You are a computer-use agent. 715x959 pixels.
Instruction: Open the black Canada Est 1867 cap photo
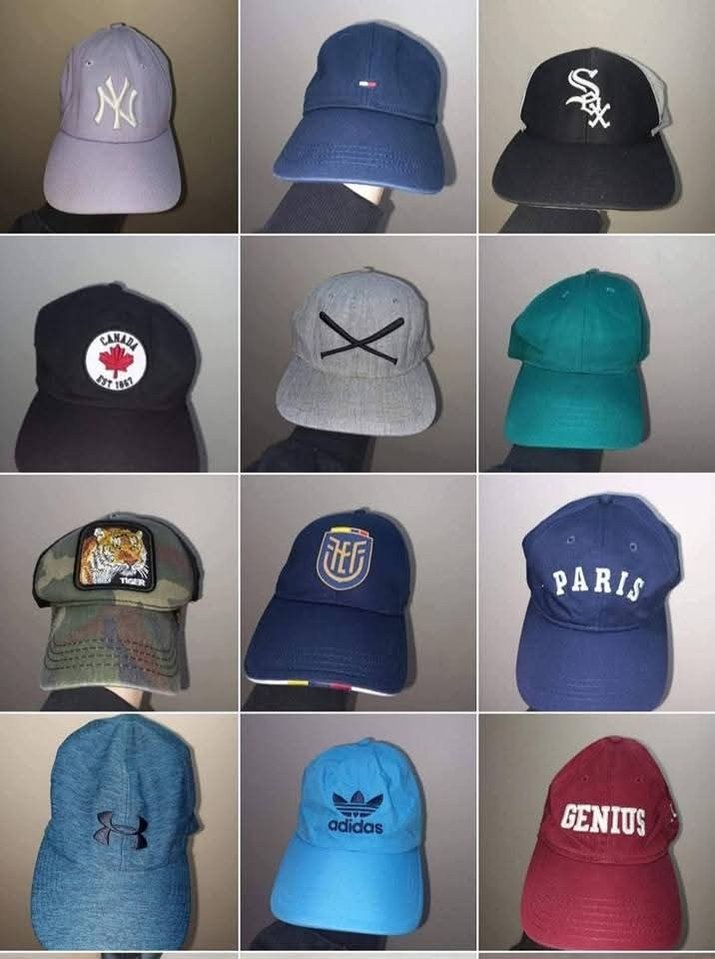pos(118,355)
